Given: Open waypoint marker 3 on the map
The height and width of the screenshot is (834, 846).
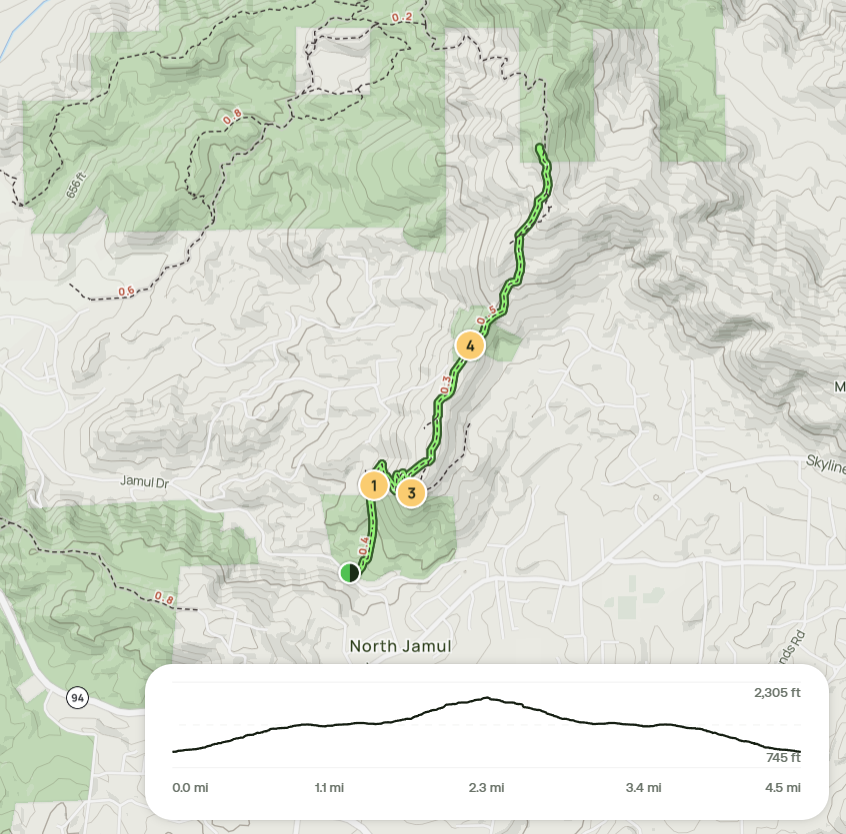Looking at the screenshot, I should [x=411, y=493].
